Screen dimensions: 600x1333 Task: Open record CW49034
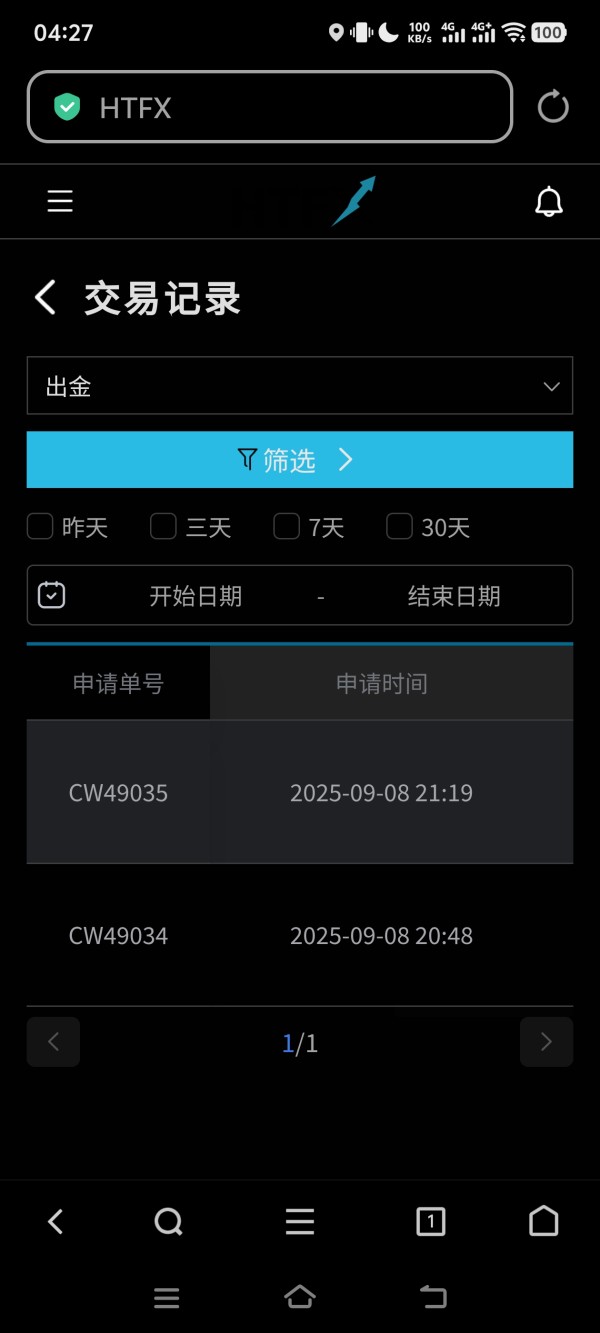pos(300,935)
